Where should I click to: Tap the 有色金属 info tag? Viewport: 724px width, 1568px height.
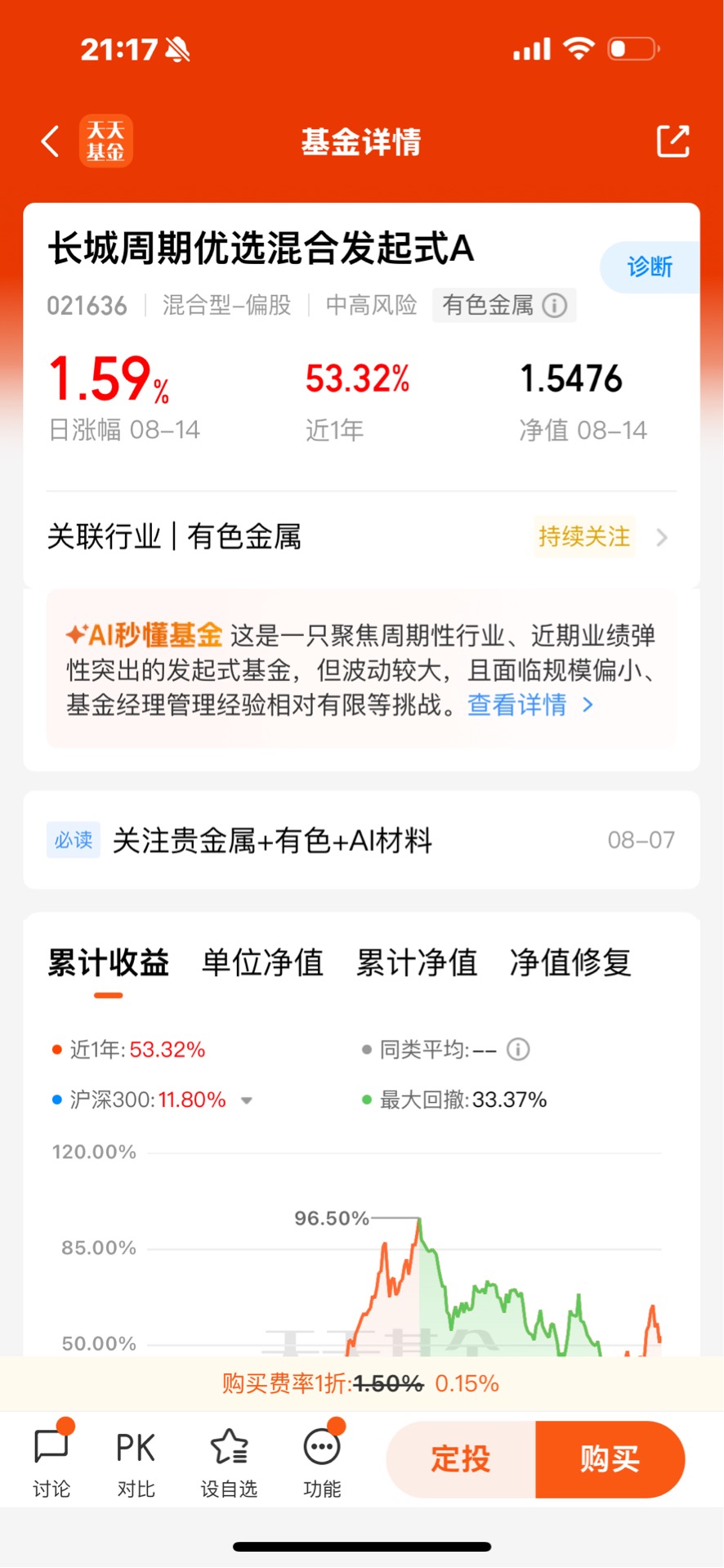click(504, 305)
